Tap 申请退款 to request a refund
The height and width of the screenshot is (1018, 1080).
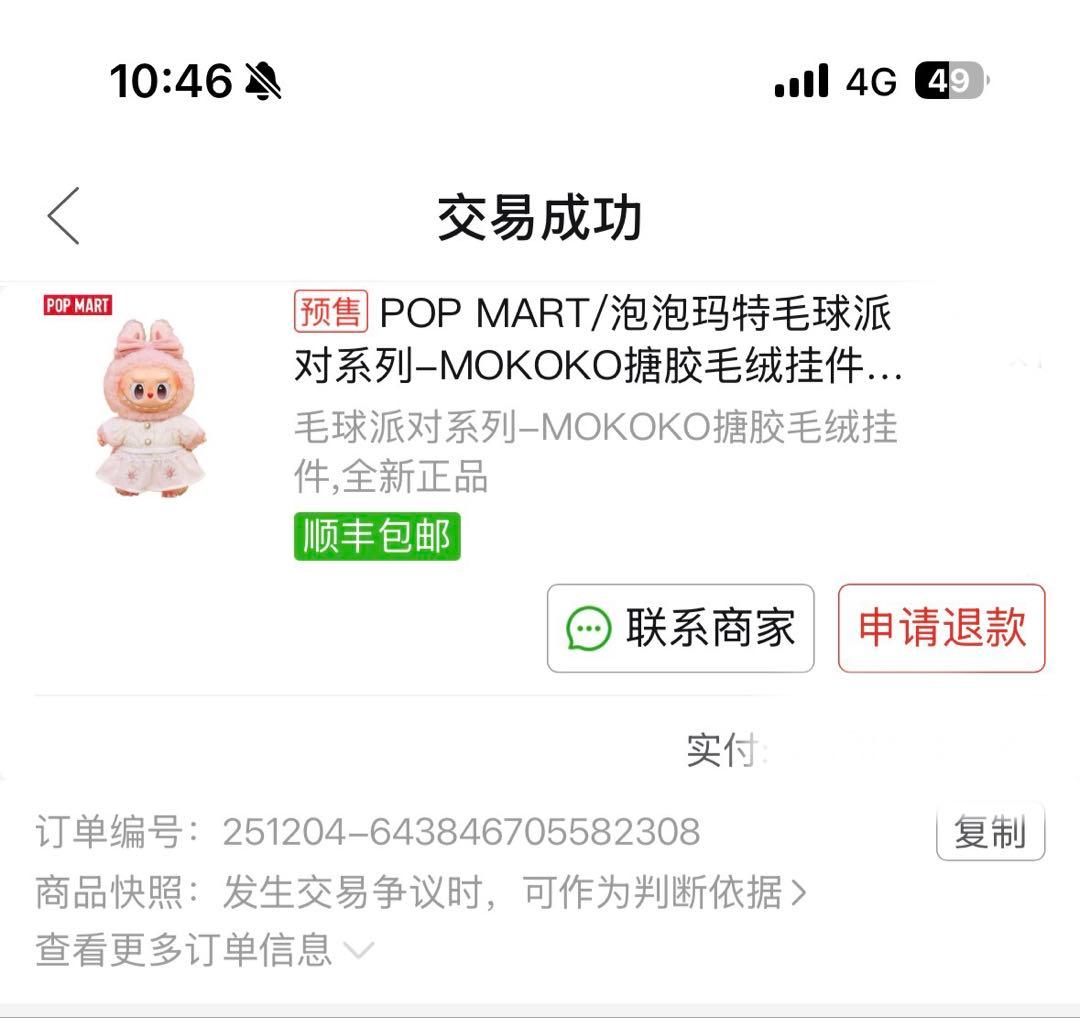pyautogui.click(x=941, y=628)
